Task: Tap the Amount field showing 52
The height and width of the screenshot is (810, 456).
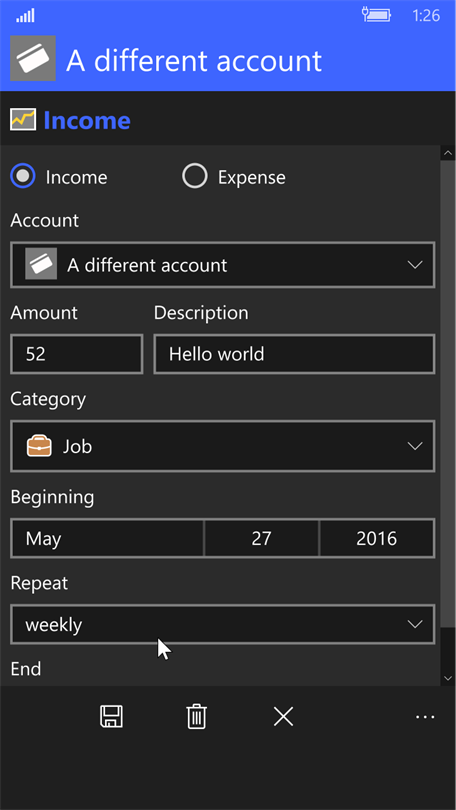Action: click(76, 354)
